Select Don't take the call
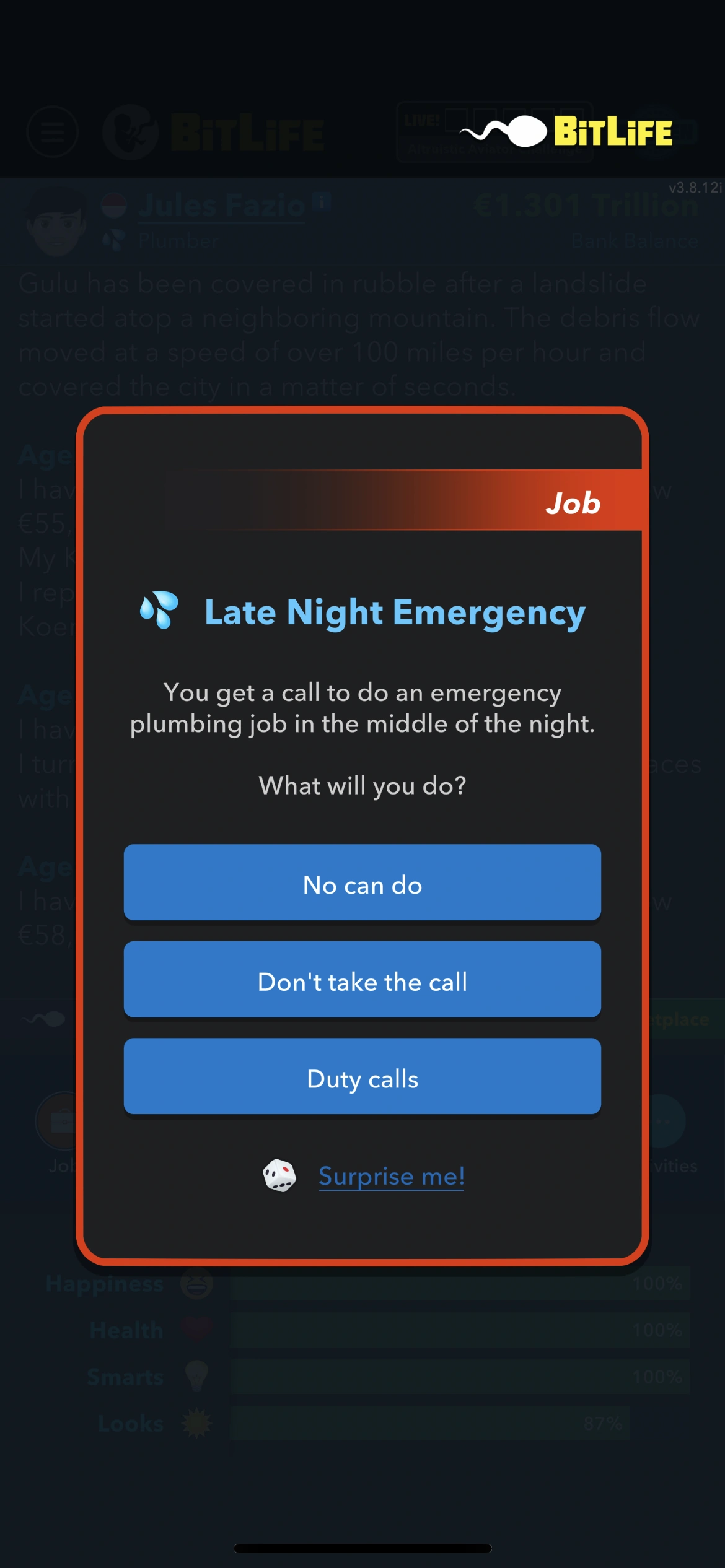The height and width of the screenshot is (1568, 725). (362, 980)
